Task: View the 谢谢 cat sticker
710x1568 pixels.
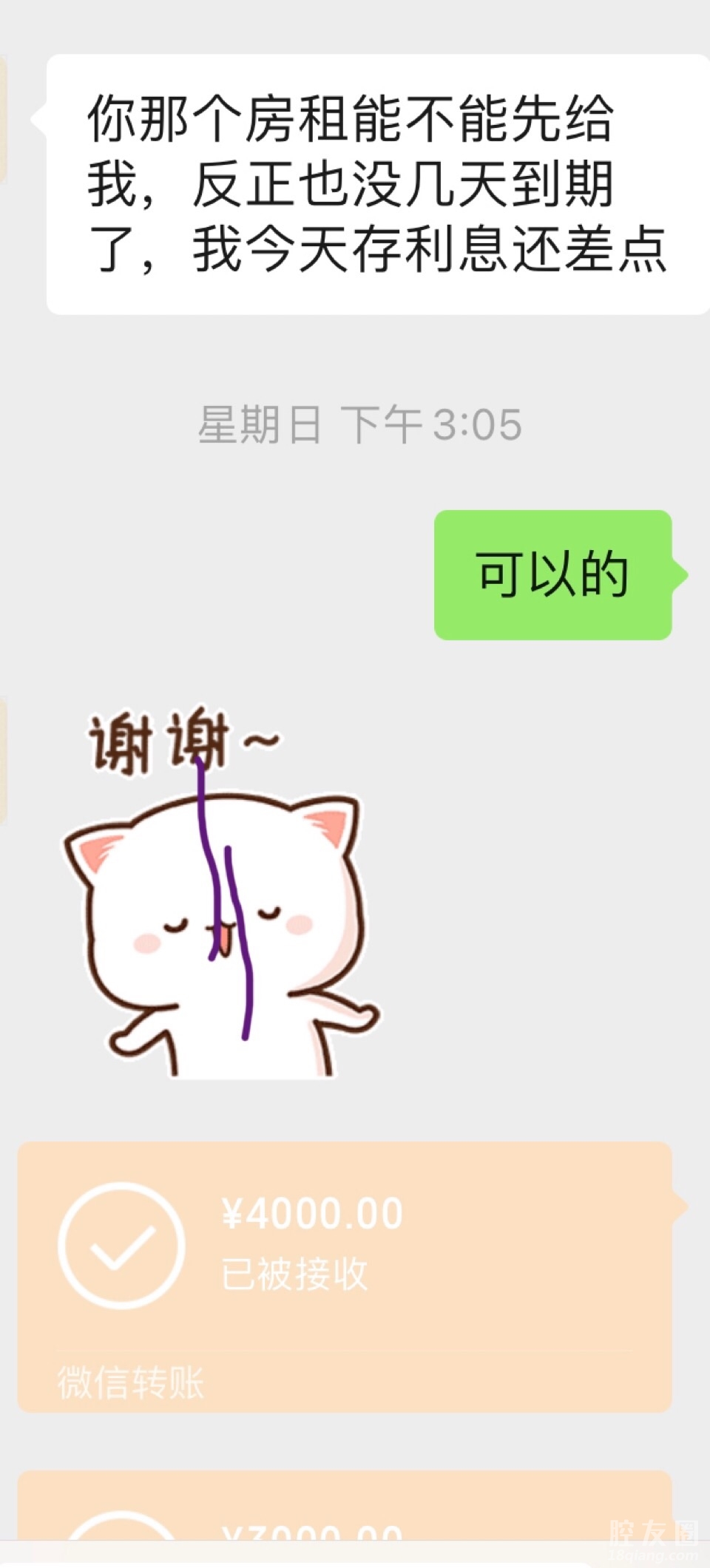Action: tap(222, 895)
